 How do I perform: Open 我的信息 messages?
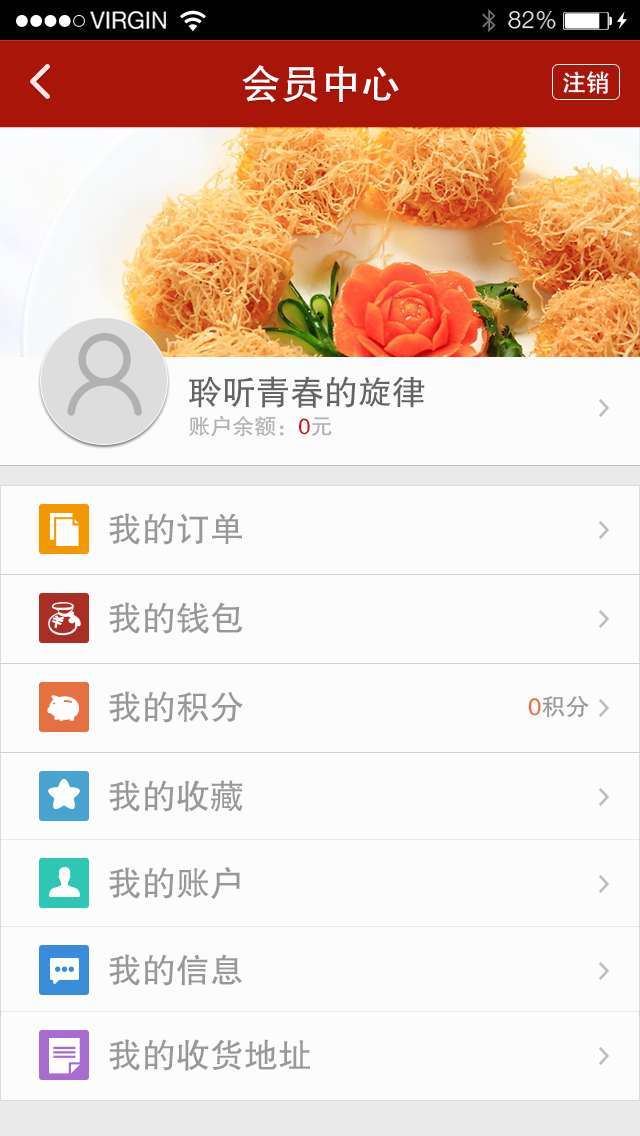coord(320,970)
